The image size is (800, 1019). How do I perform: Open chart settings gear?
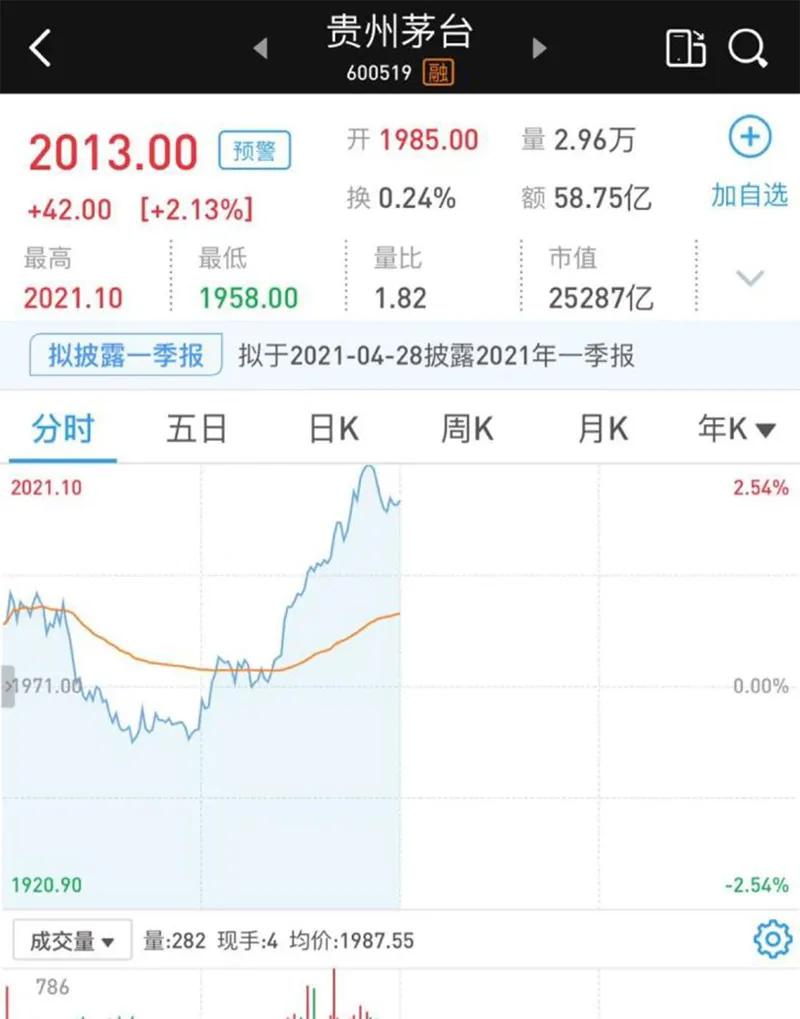pyautogui.click(x=771, y=939)
